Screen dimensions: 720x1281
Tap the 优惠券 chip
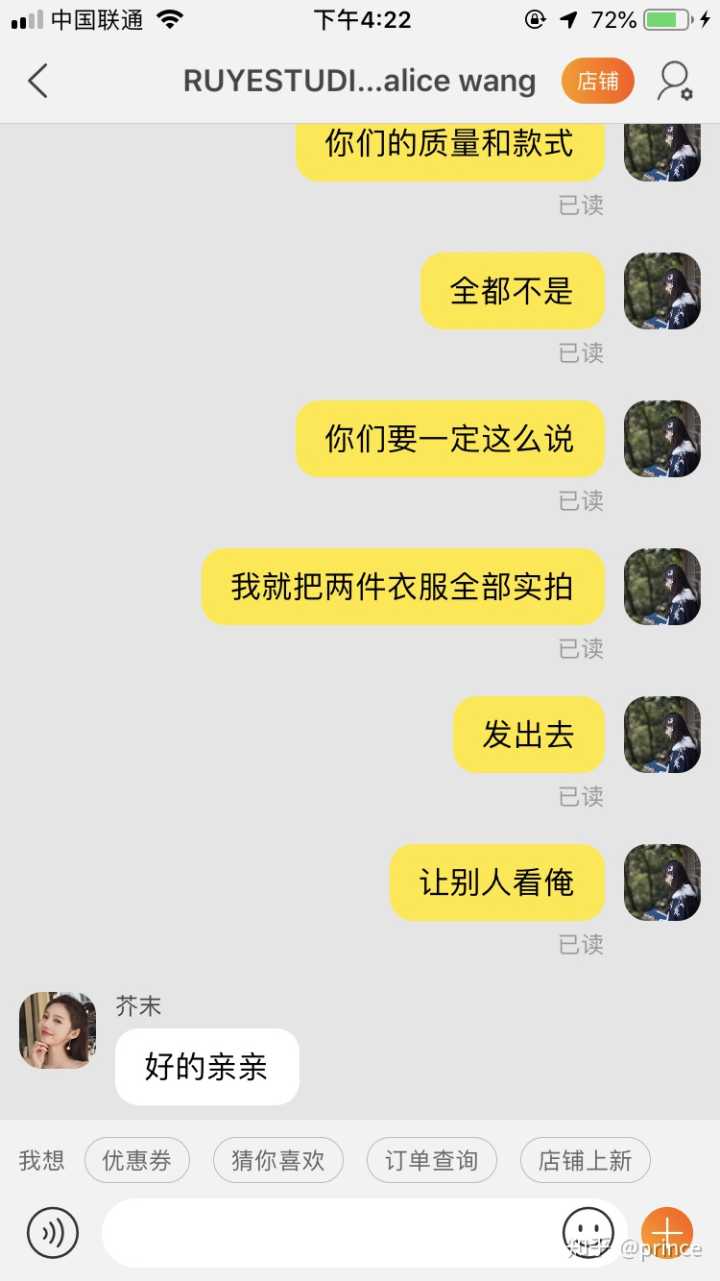[x=137, y=1160]
